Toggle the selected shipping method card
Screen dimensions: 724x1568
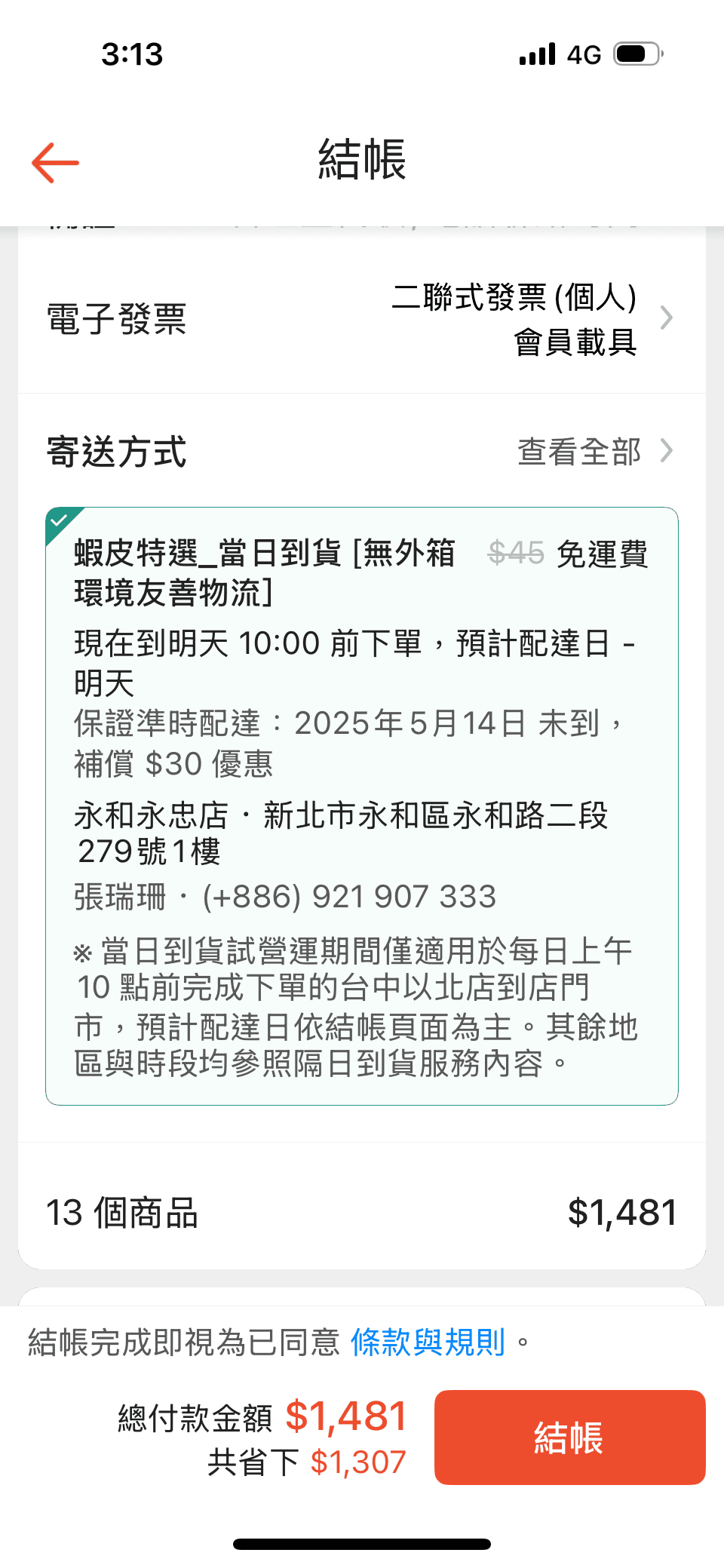362,807
